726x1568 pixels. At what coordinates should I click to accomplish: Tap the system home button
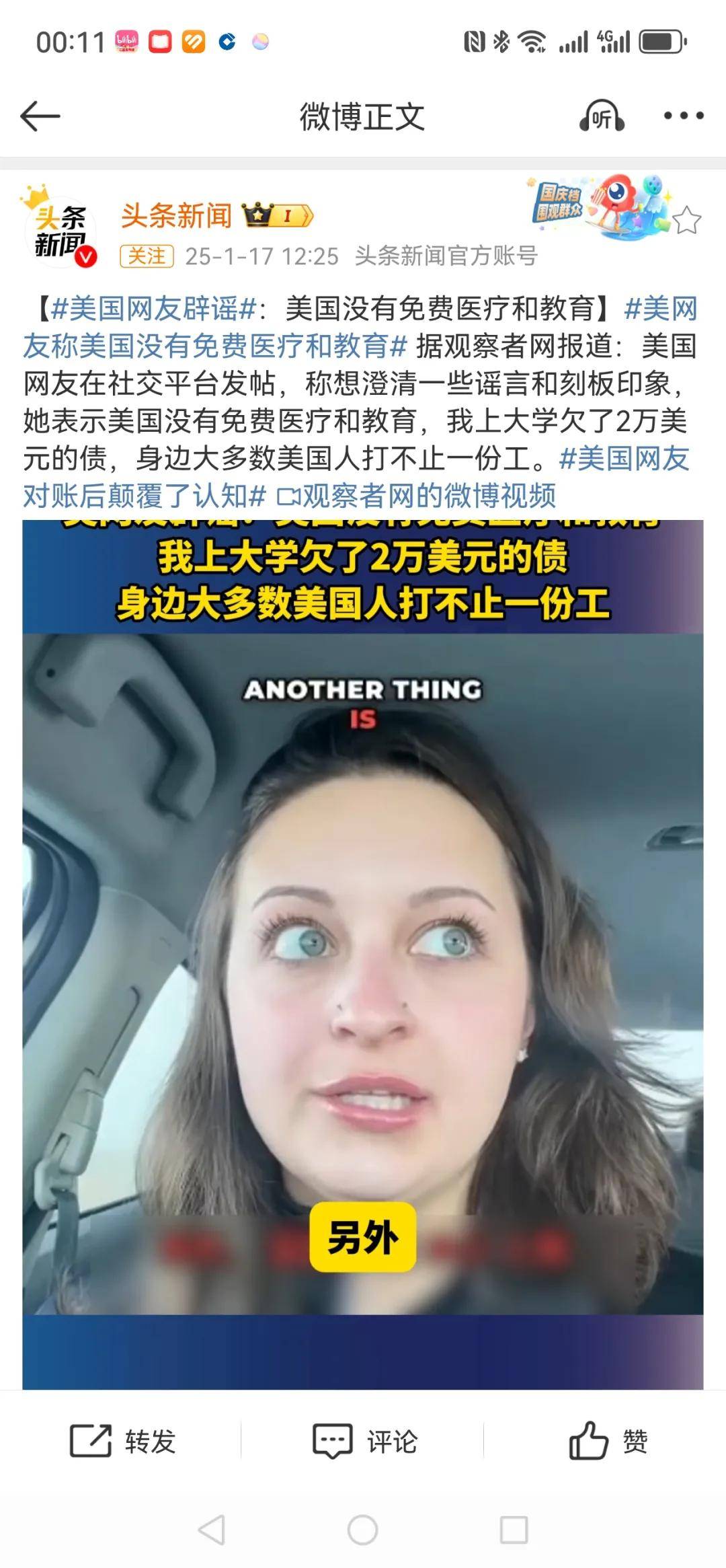click(362, 1530)
